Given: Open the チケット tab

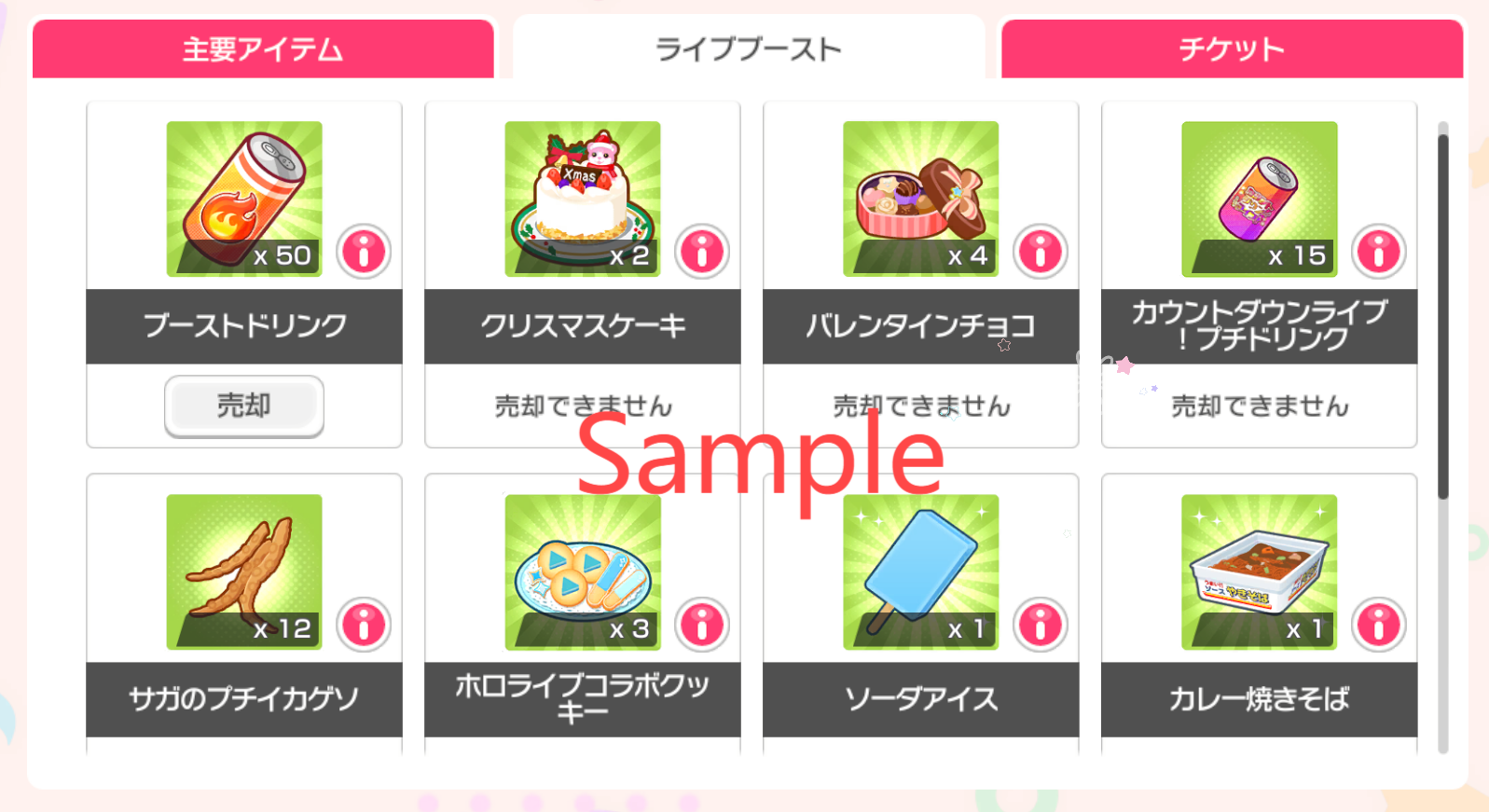Looking at the screenshot, I should (1232, 48).
